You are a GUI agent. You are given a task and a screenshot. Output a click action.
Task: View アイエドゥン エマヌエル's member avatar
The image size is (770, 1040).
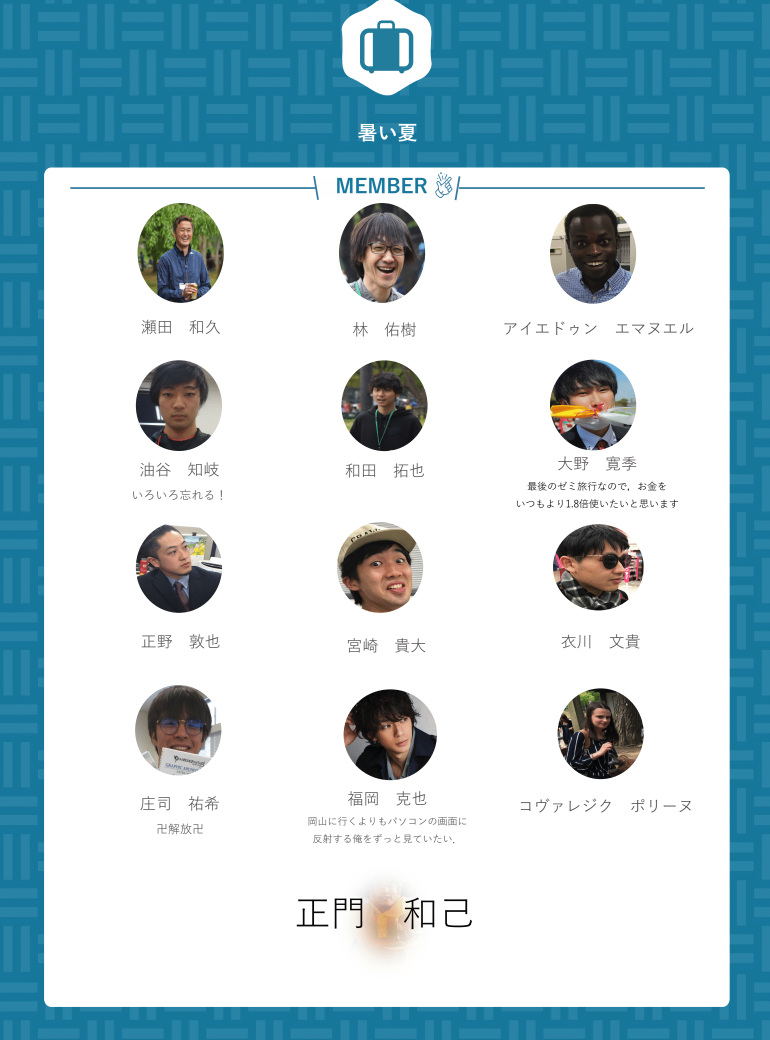(593, 254)
